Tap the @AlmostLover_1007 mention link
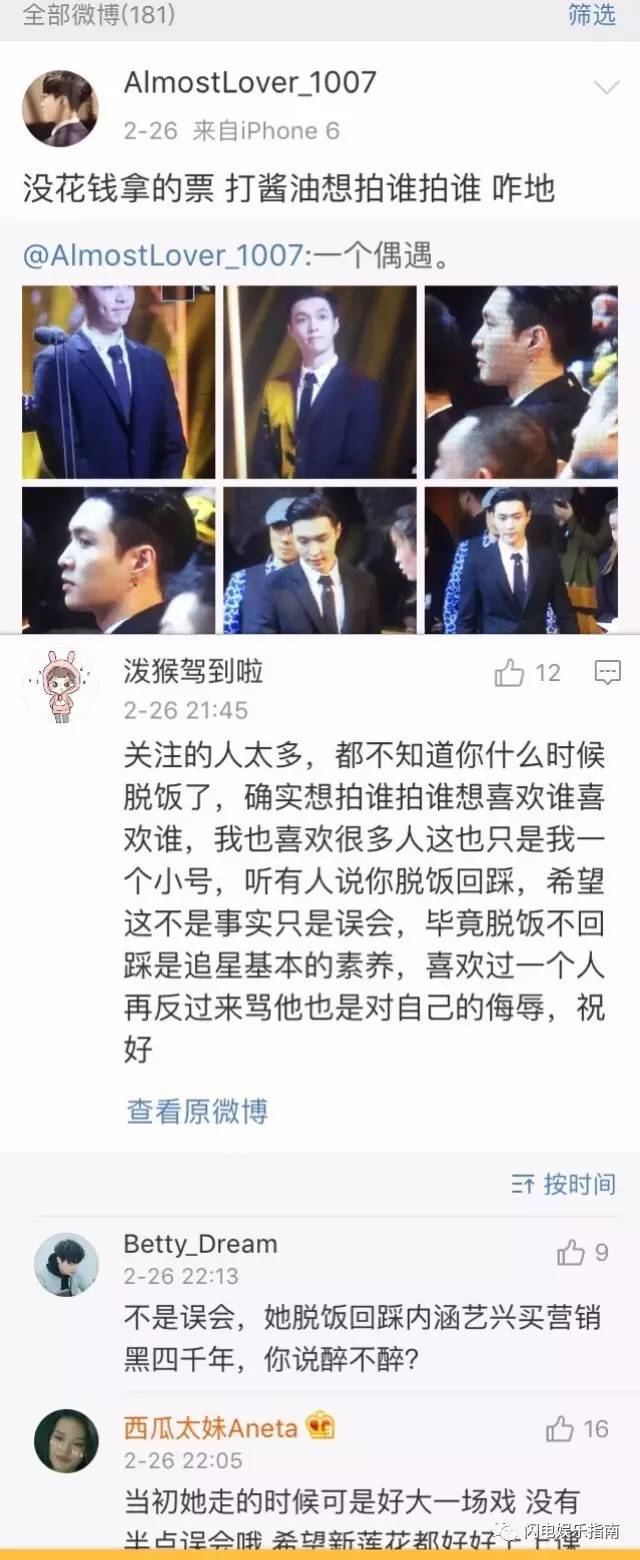Screen dimensions: 640x1560 pos(162,256)
